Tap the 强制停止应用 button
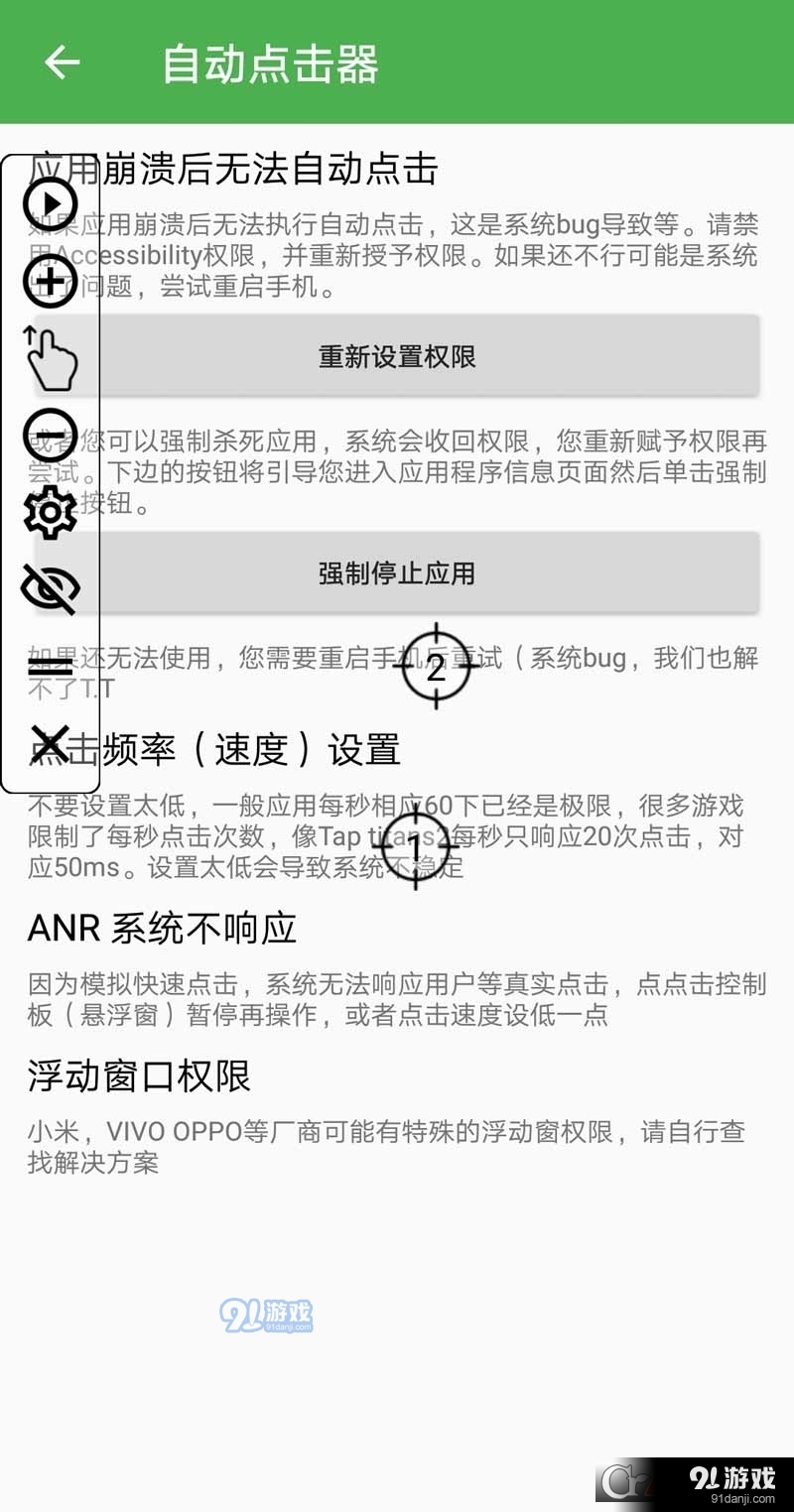 coord(397,572)
